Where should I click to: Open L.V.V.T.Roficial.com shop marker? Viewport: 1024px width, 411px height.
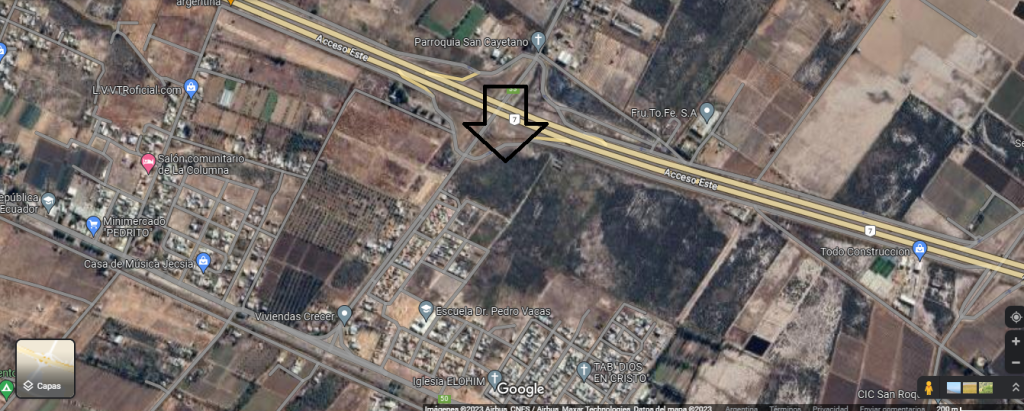(191, 90)
